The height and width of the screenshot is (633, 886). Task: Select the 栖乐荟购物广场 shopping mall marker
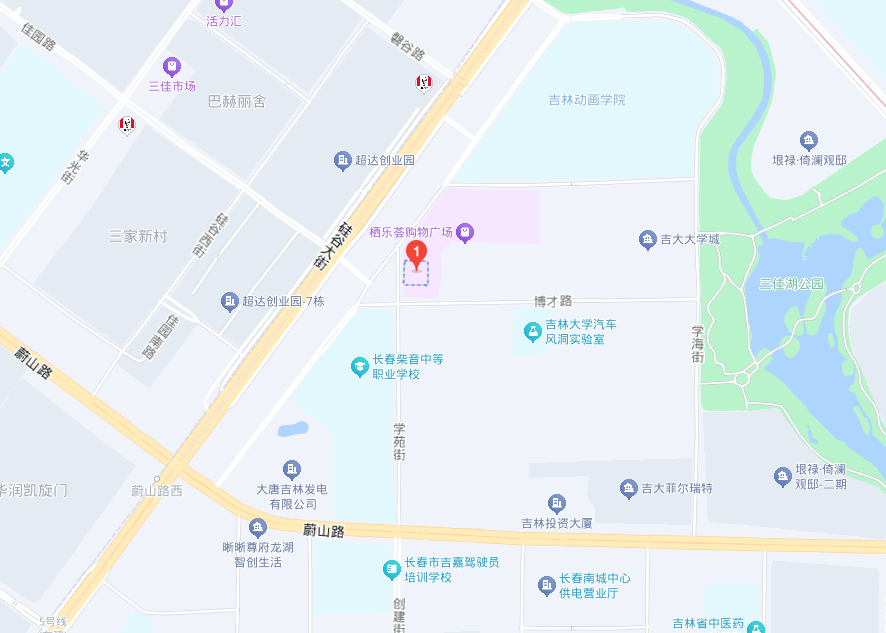tap(464, 232)
